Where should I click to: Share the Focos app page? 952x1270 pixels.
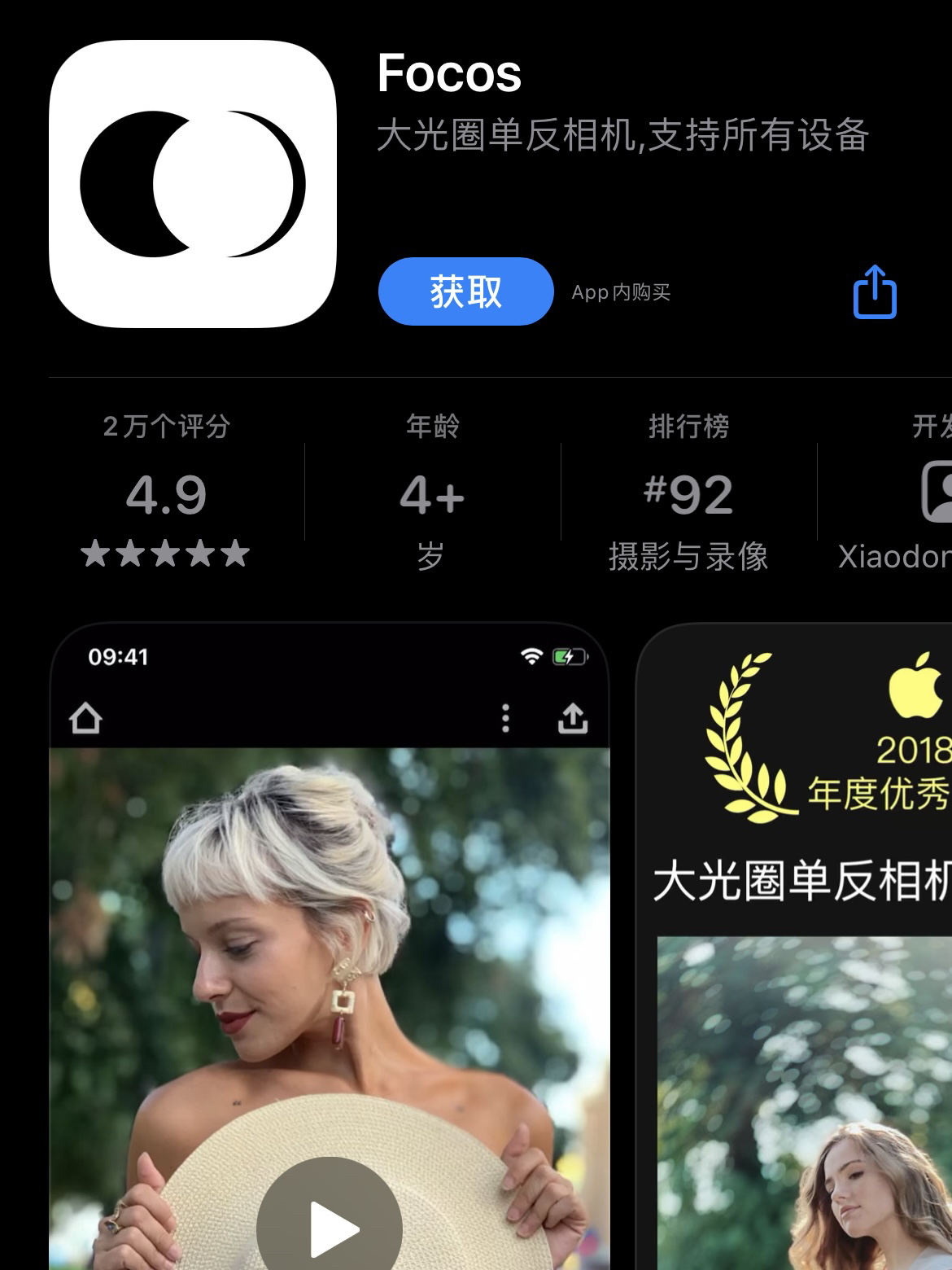pyautogui.click(x=875, y=291)
